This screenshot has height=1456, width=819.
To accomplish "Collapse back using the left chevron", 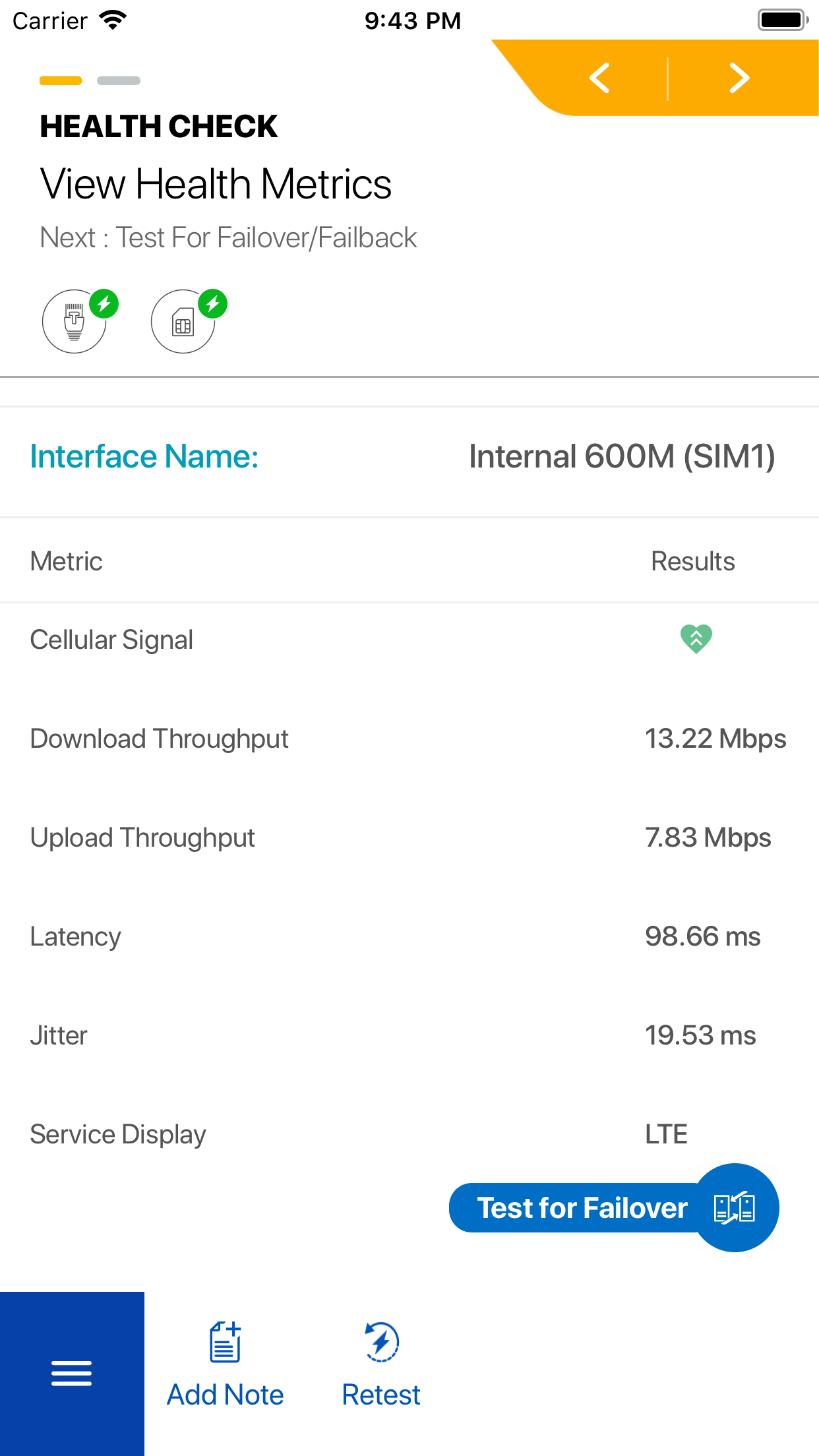I will [599, 78].
